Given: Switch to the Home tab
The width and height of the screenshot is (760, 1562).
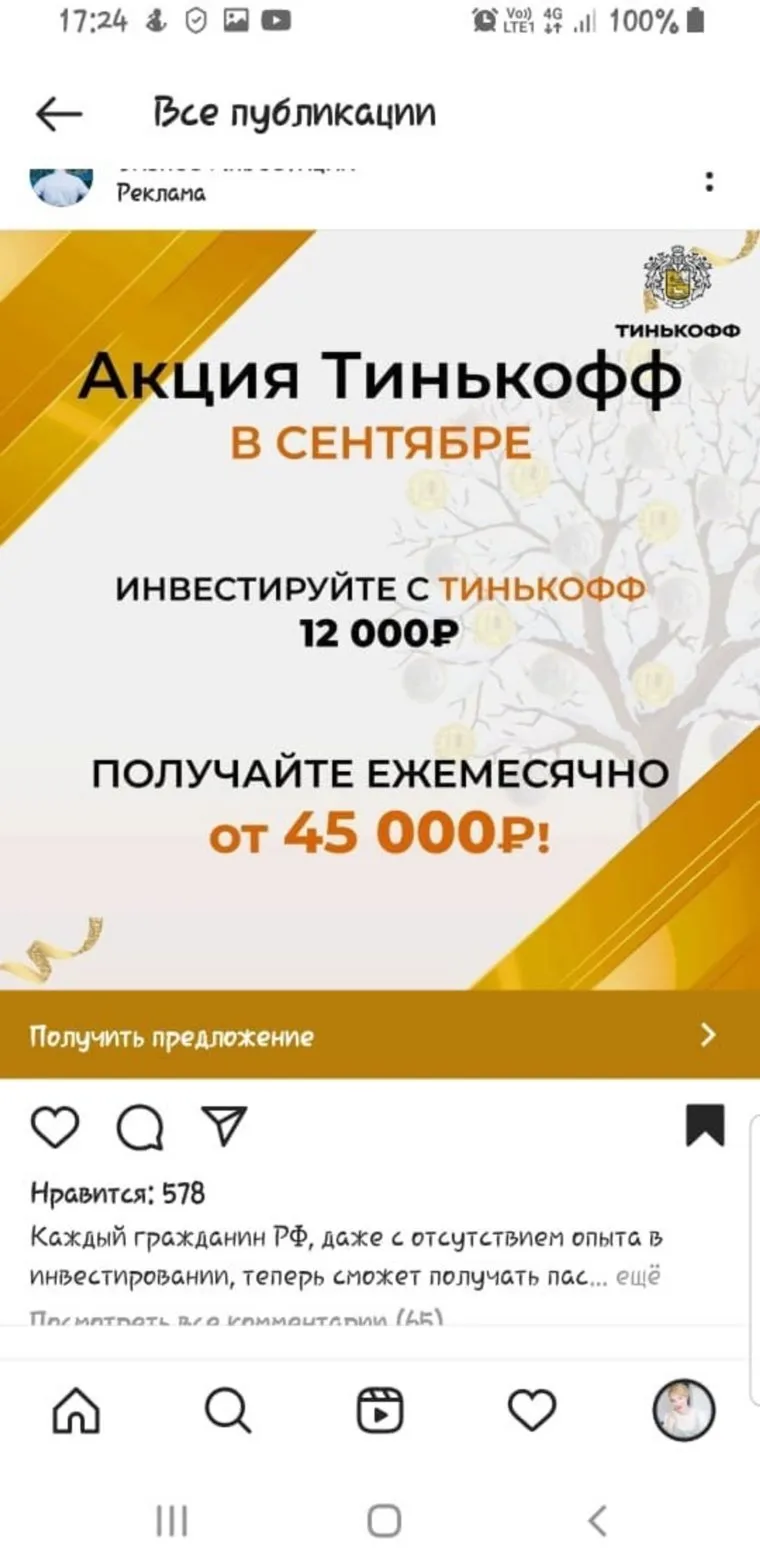Looking at the screenshot, I should pyautogui.click(x=76, y=1411).
